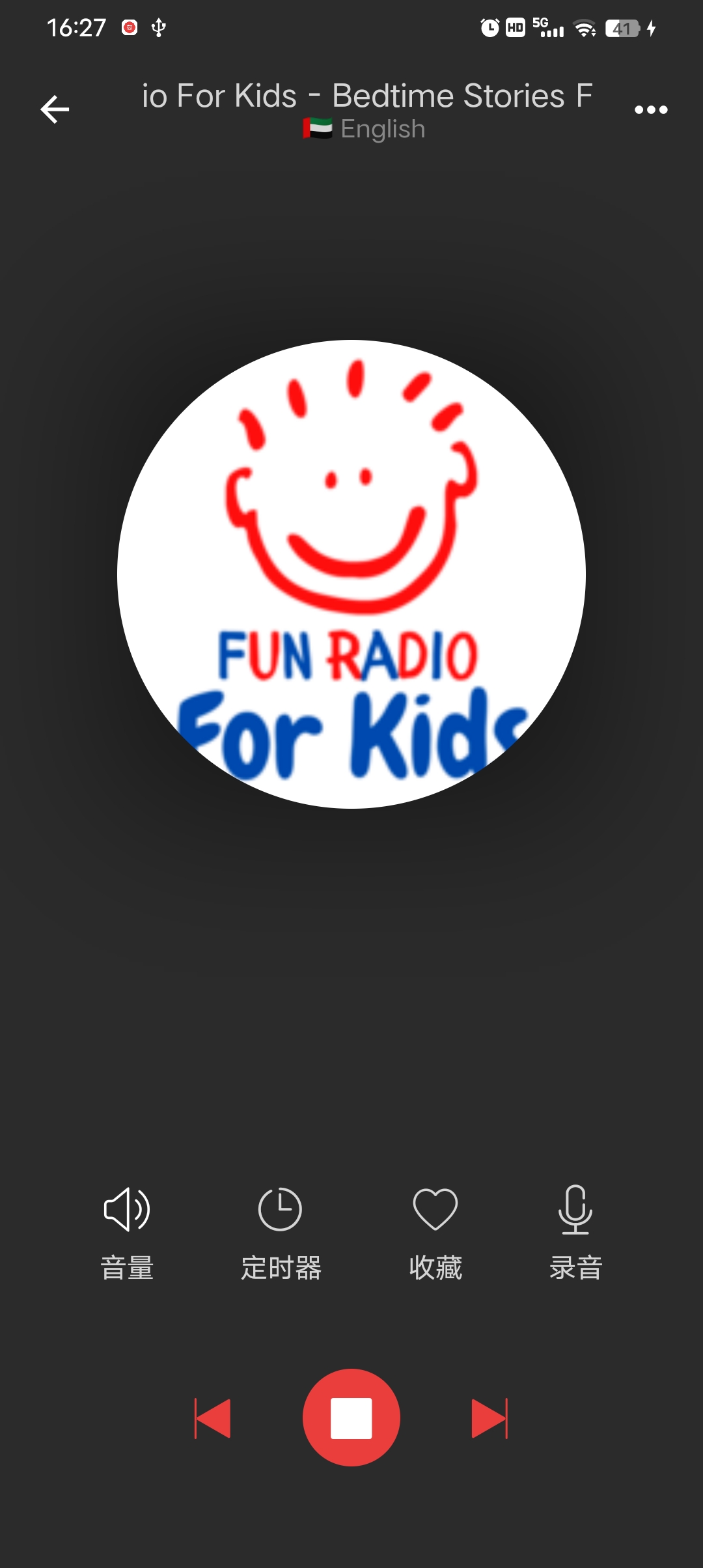Add this station to favorites (收藏)
Screen dimensions: 703x1568
(x=435, y=1233)
